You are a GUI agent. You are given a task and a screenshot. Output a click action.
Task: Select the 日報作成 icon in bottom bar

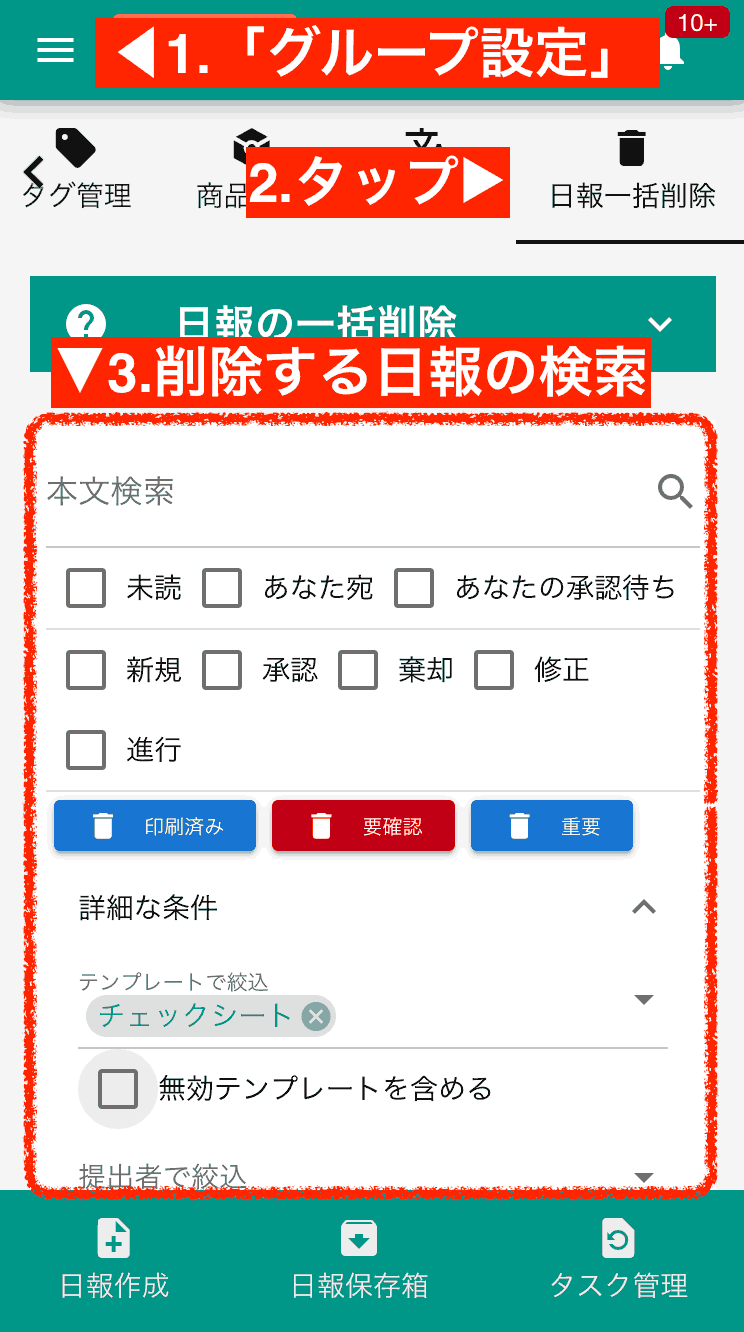(113, 1239)
